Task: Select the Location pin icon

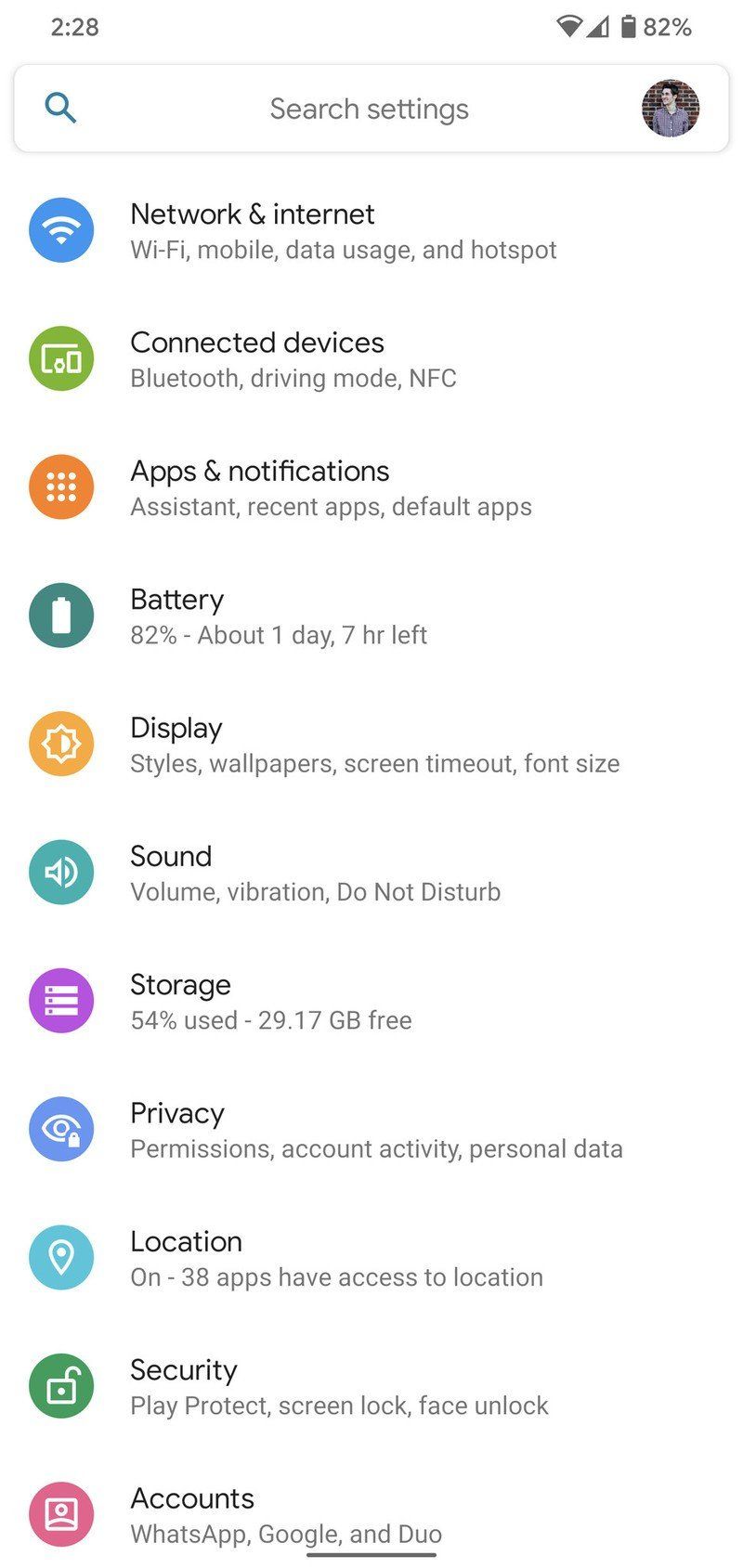Action: pyautogui.click(x=61, y=1257)
